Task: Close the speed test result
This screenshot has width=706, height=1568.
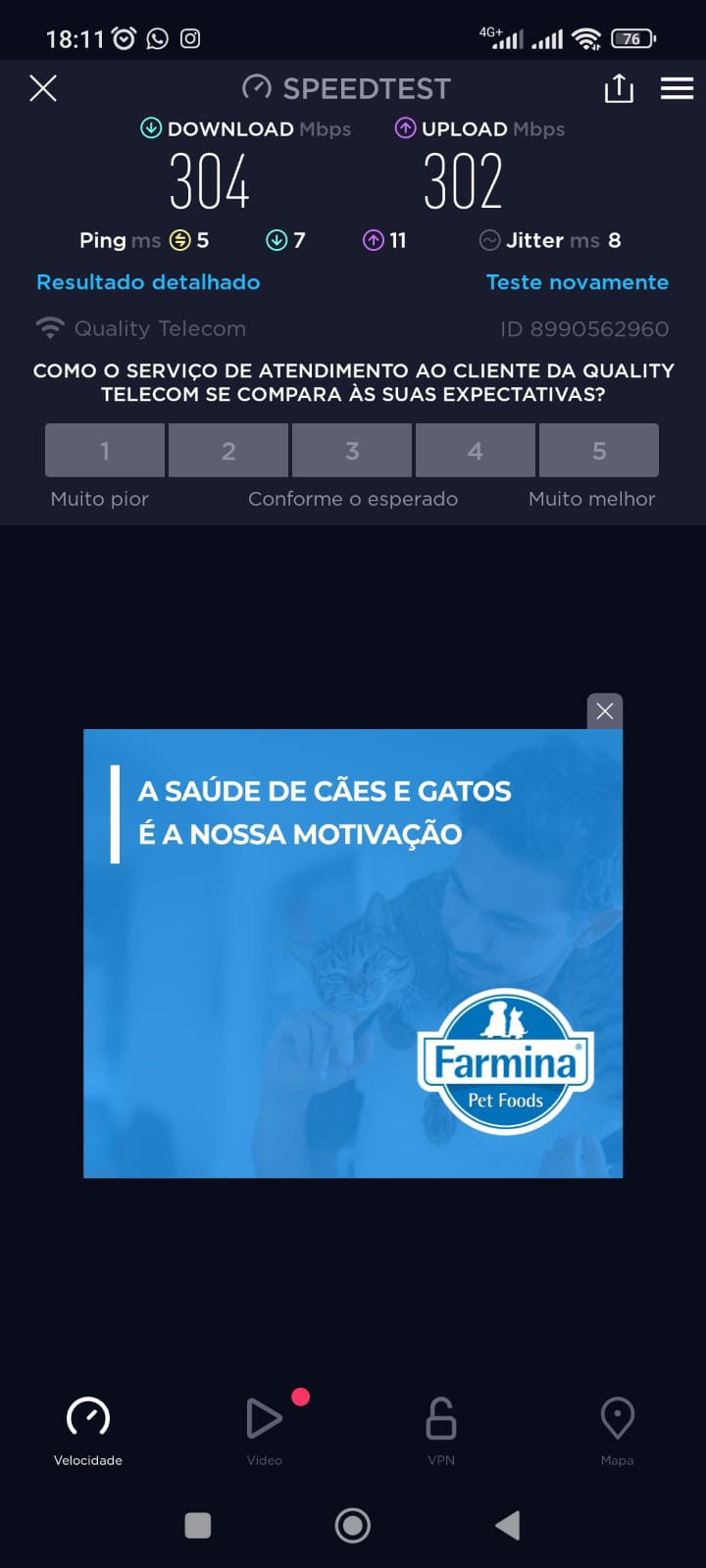Action: tap(43, 88)
